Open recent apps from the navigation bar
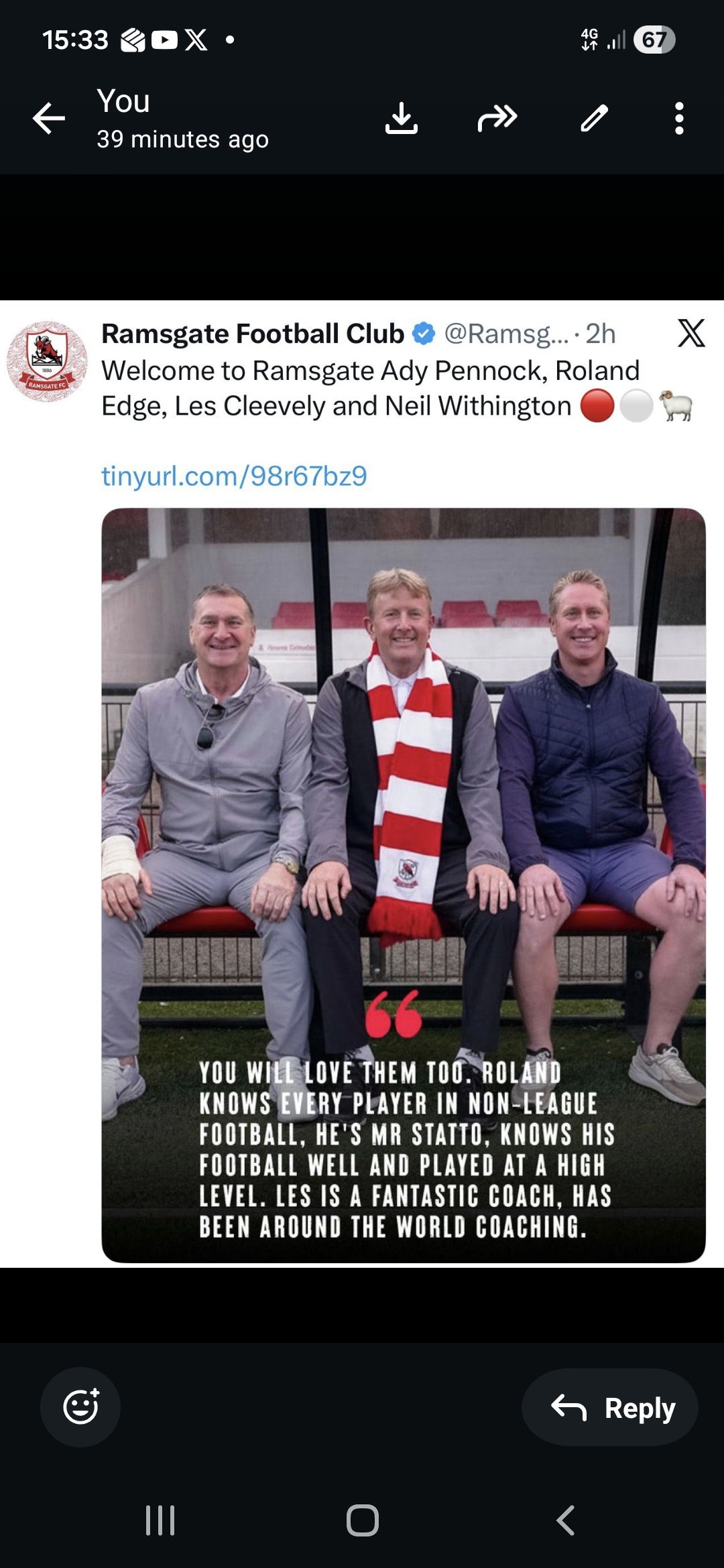Viewport: 724px width, 1568px height. click(160, 1520)
